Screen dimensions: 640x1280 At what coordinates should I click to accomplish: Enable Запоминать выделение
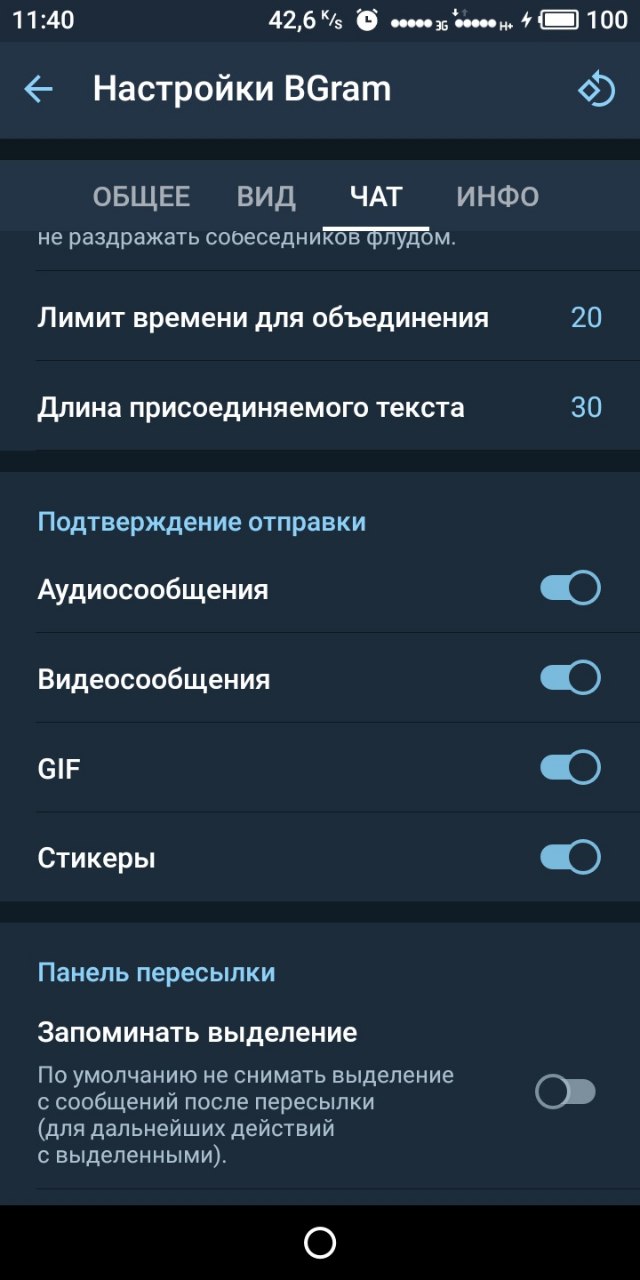click(566, 1092)
